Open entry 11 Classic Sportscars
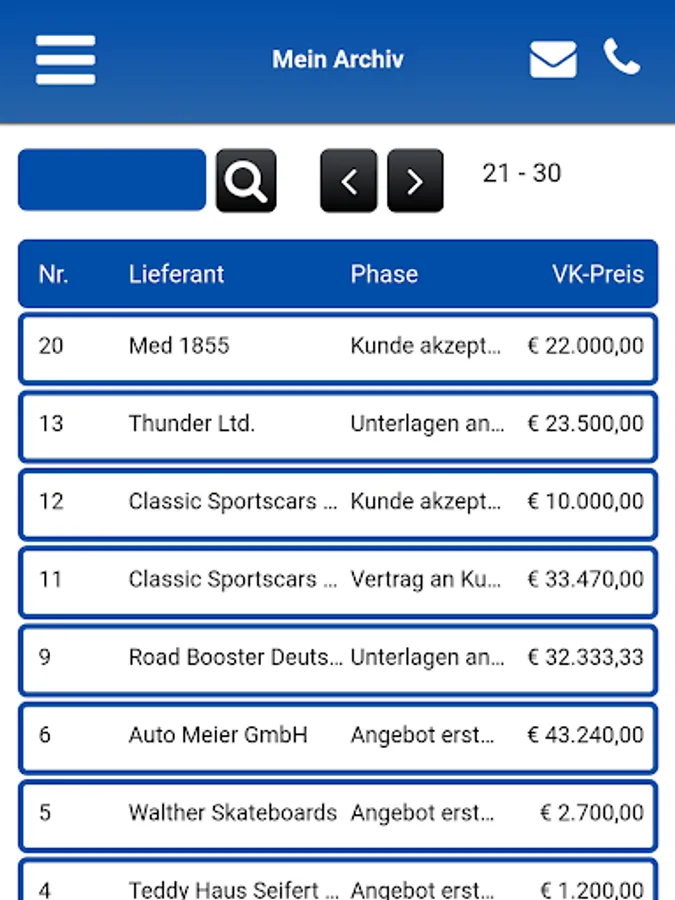 337,581
